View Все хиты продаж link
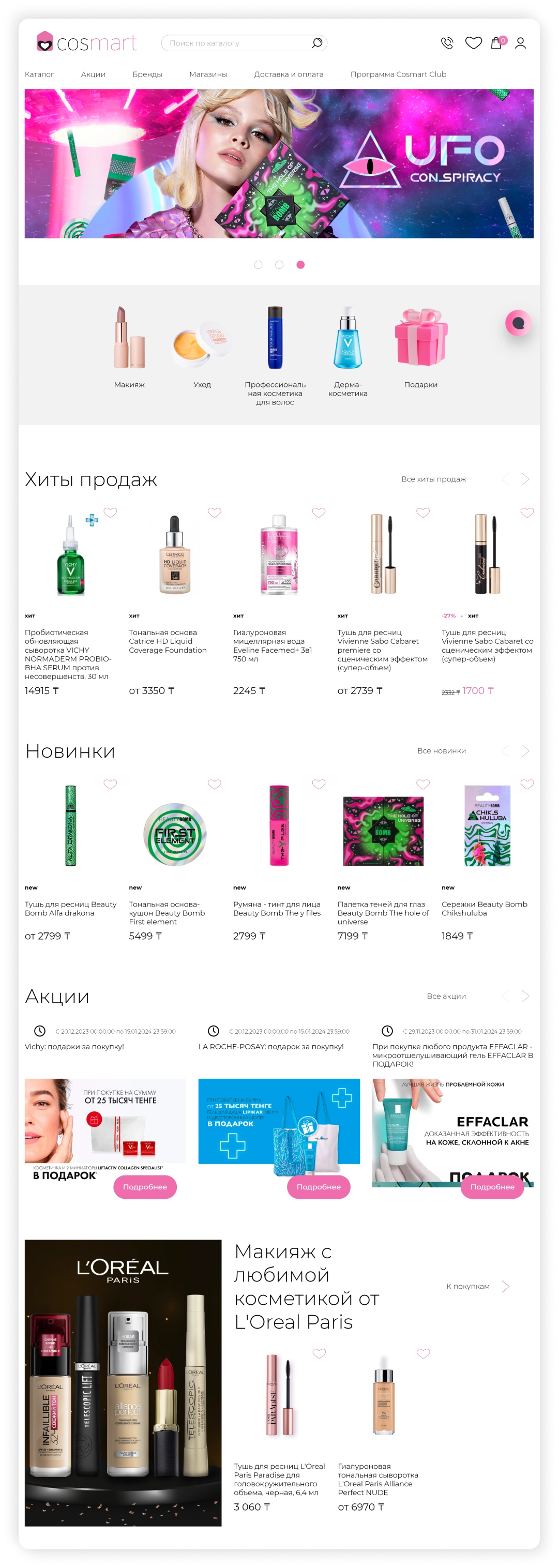The width and height of the screenshot is (559, 1568). (433, 479)
